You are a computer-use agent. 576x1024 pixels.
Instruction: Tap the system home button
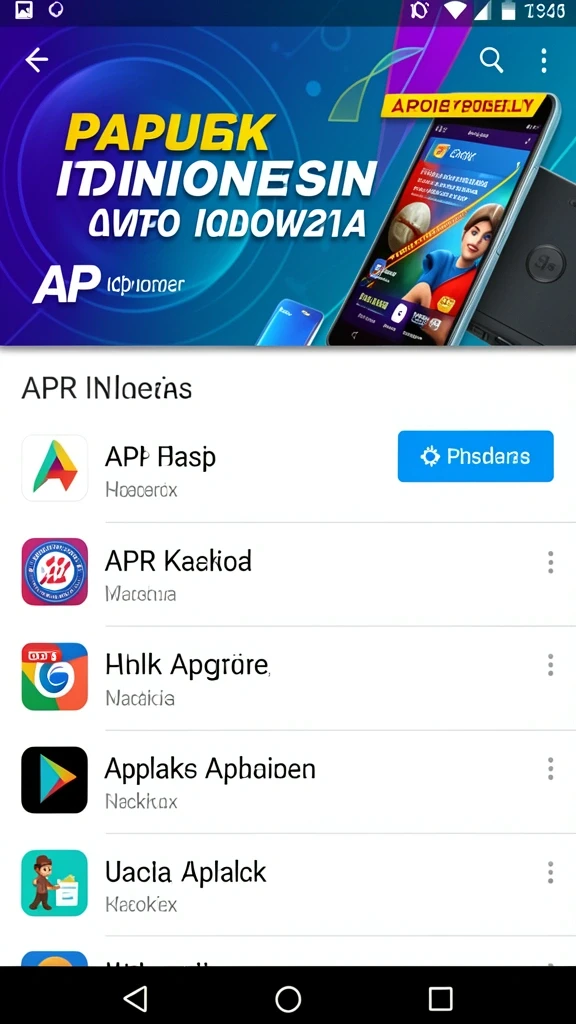[288, 999]
